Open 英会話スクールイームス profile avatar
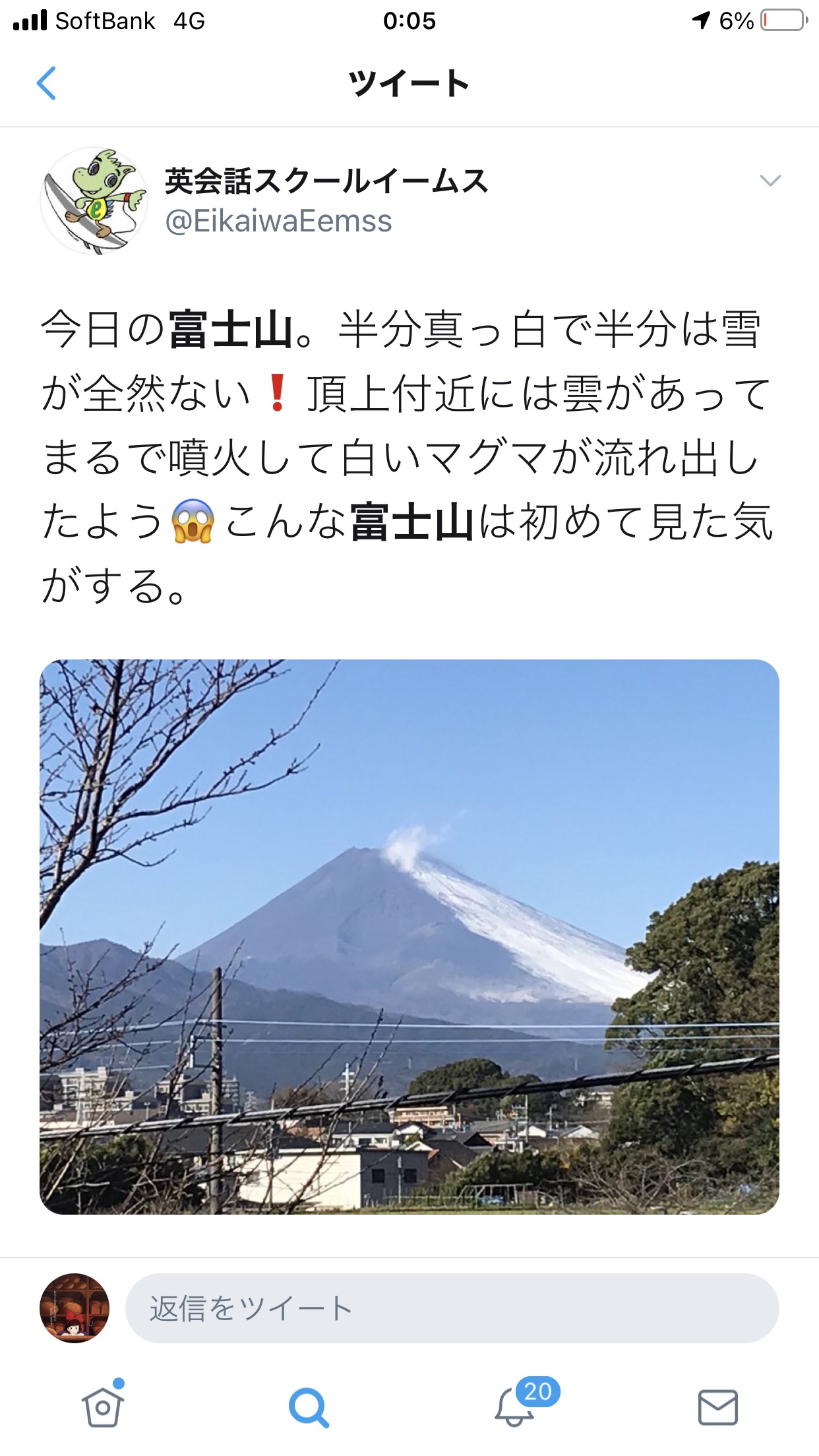The image size is (819, 1456). pyautogui.click(x=94, y=200)
